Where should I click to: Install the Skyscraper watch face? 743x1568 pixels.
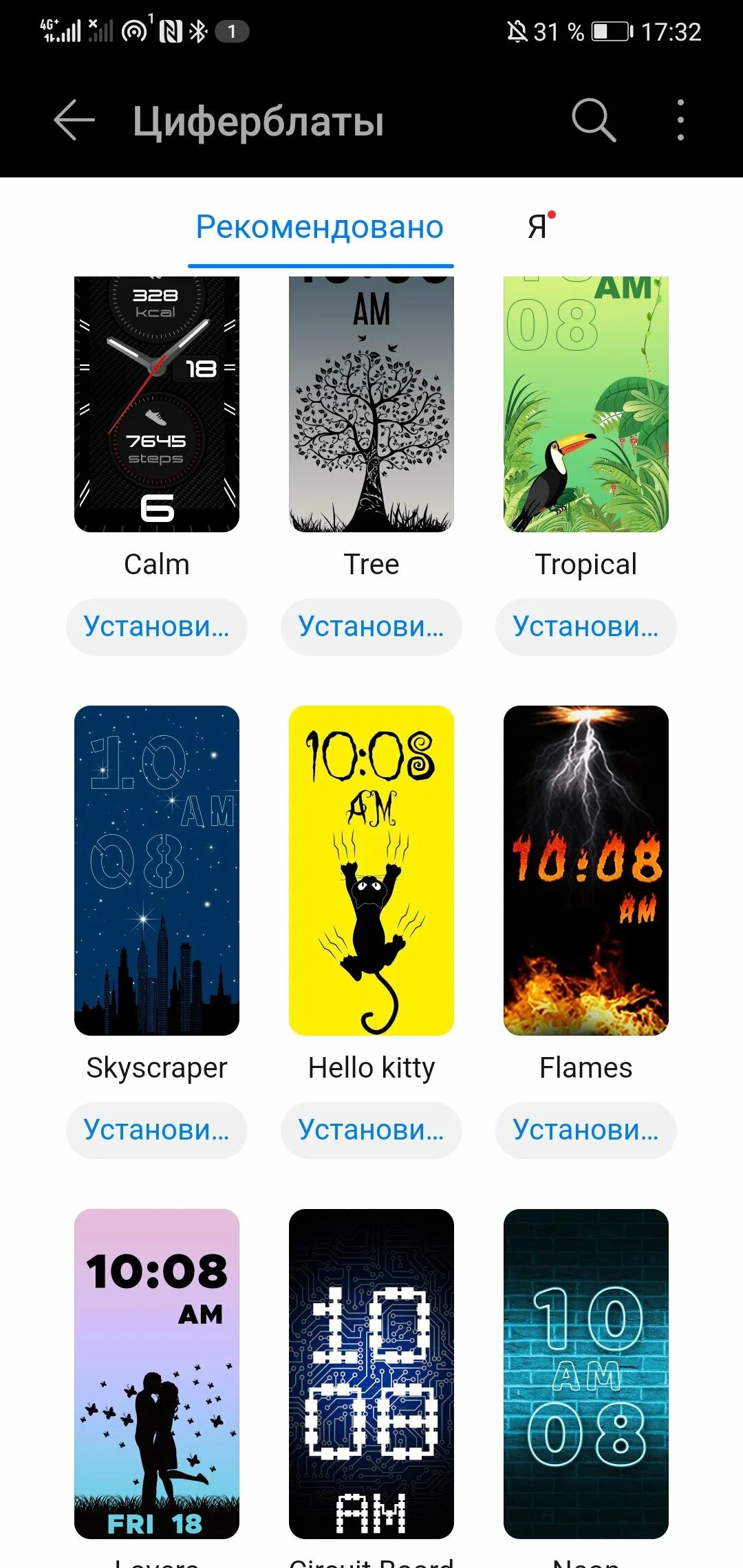157,1130
